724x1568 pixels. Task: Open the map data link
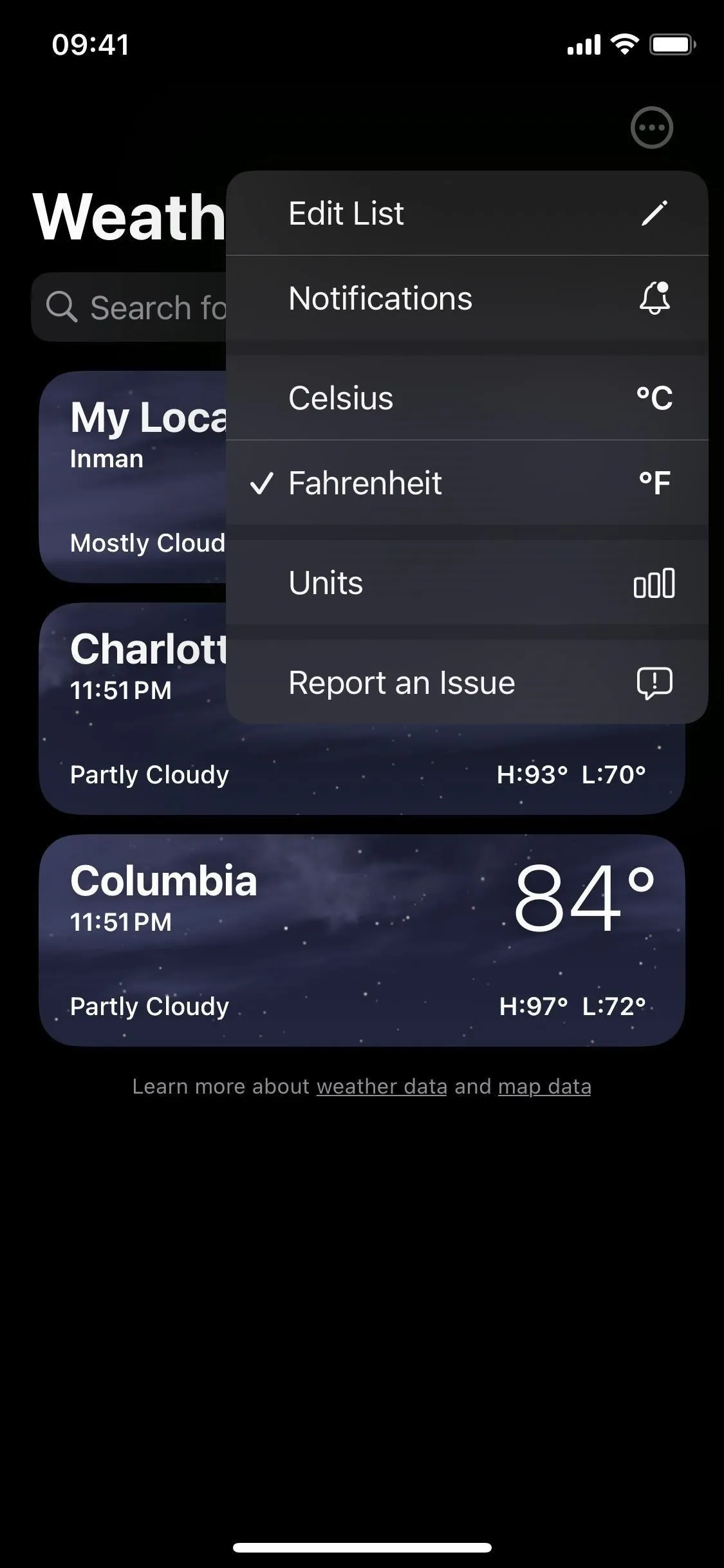(x=544, y=1087)
